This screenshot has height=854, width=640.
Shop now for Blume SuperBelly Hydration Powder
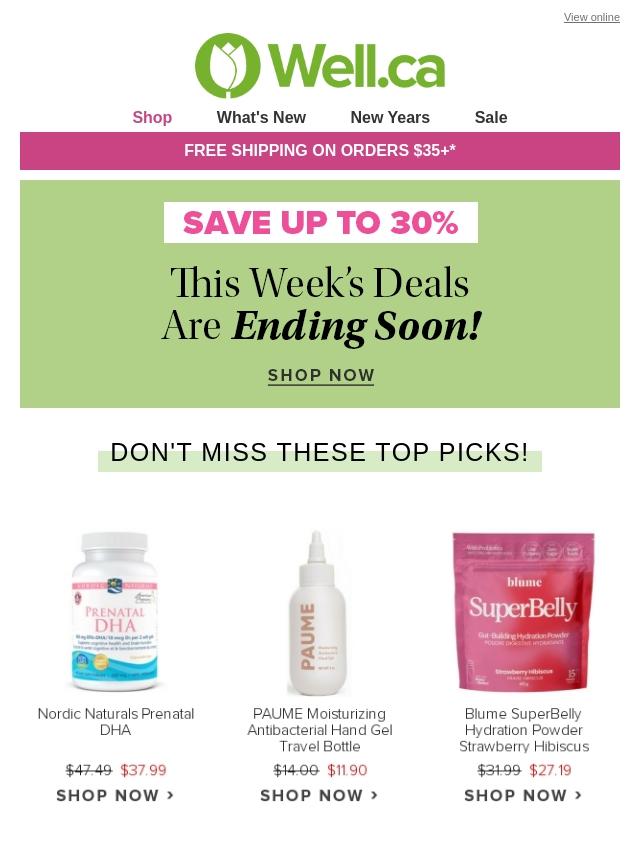pos(523,796)
